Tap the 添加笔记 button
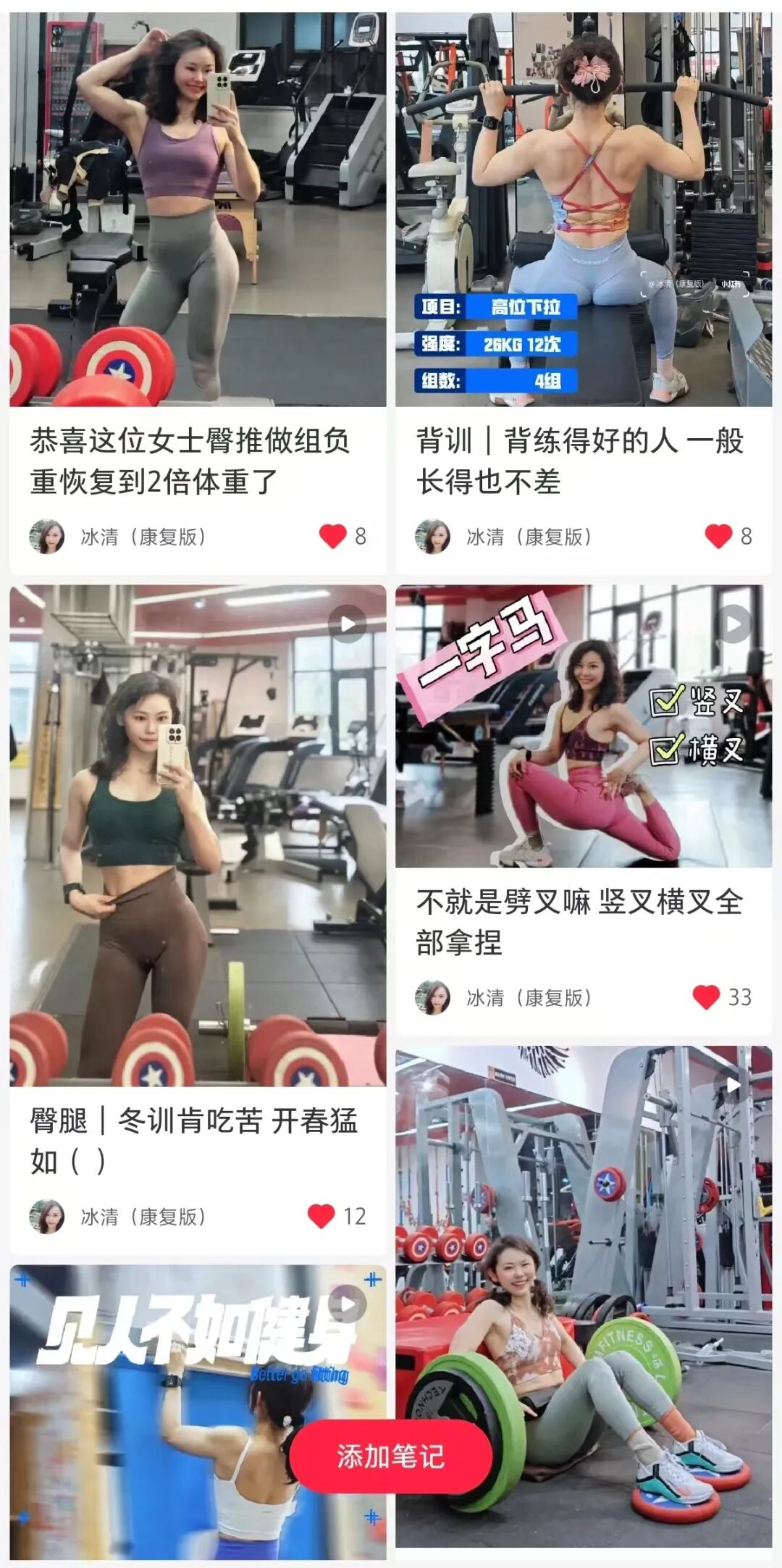Image resolution: width=782 pixels, height=1568 pixels. (x=391, y=1456)
